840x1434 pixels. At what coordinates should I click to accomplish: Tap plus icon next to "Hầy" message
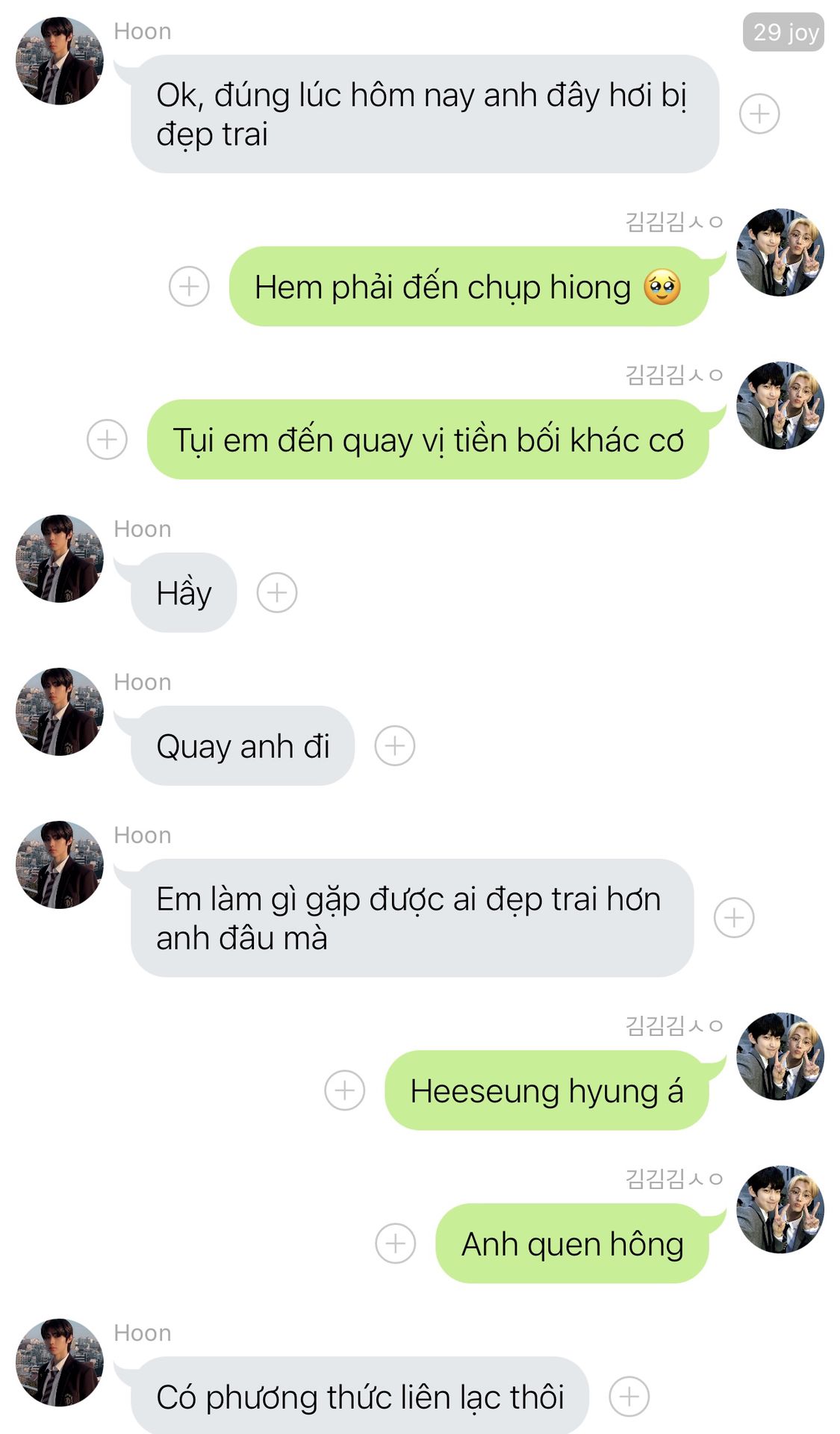277,593
